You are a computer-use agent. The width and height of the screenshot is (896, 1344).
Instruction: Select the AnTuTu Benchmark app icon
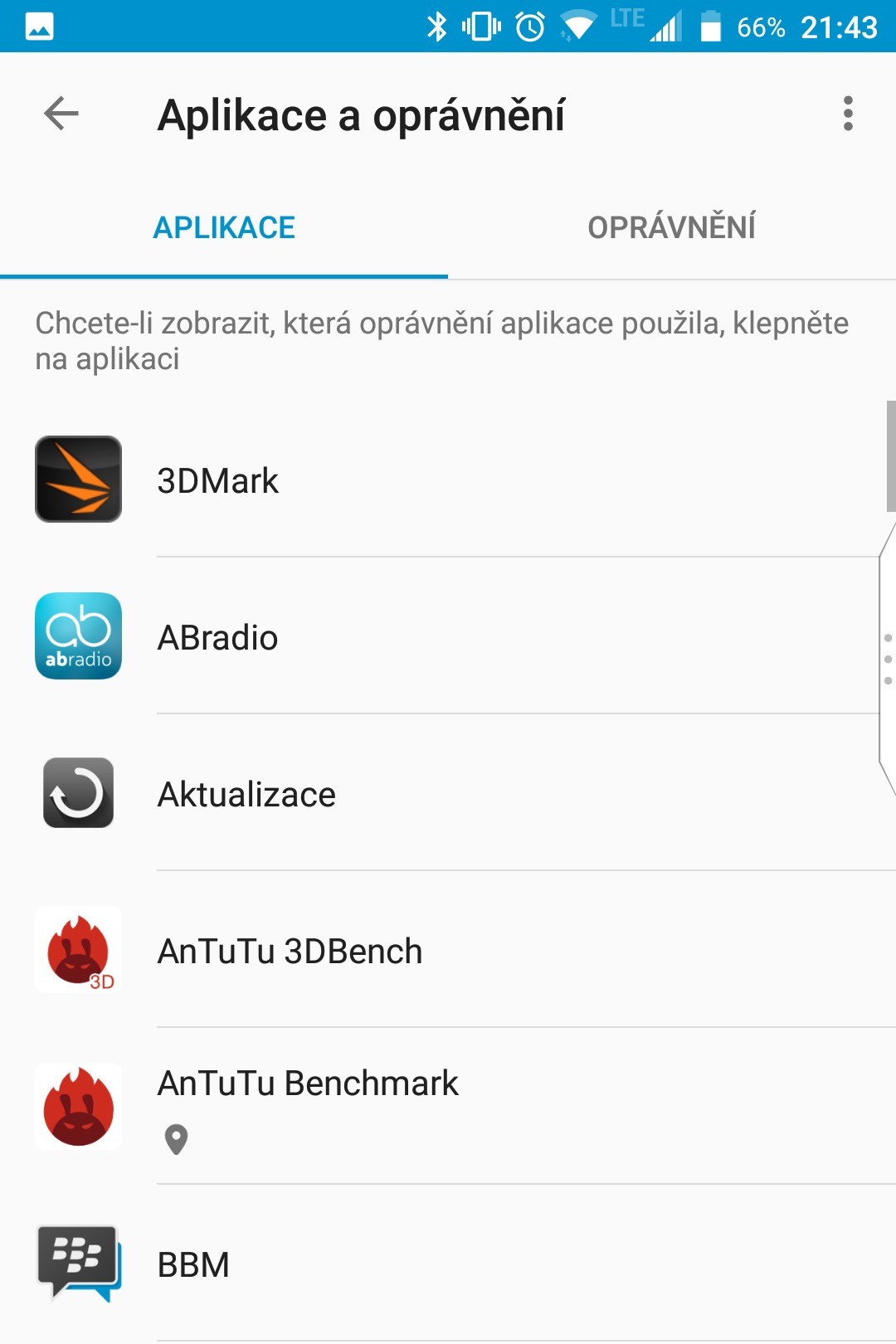78,1107
